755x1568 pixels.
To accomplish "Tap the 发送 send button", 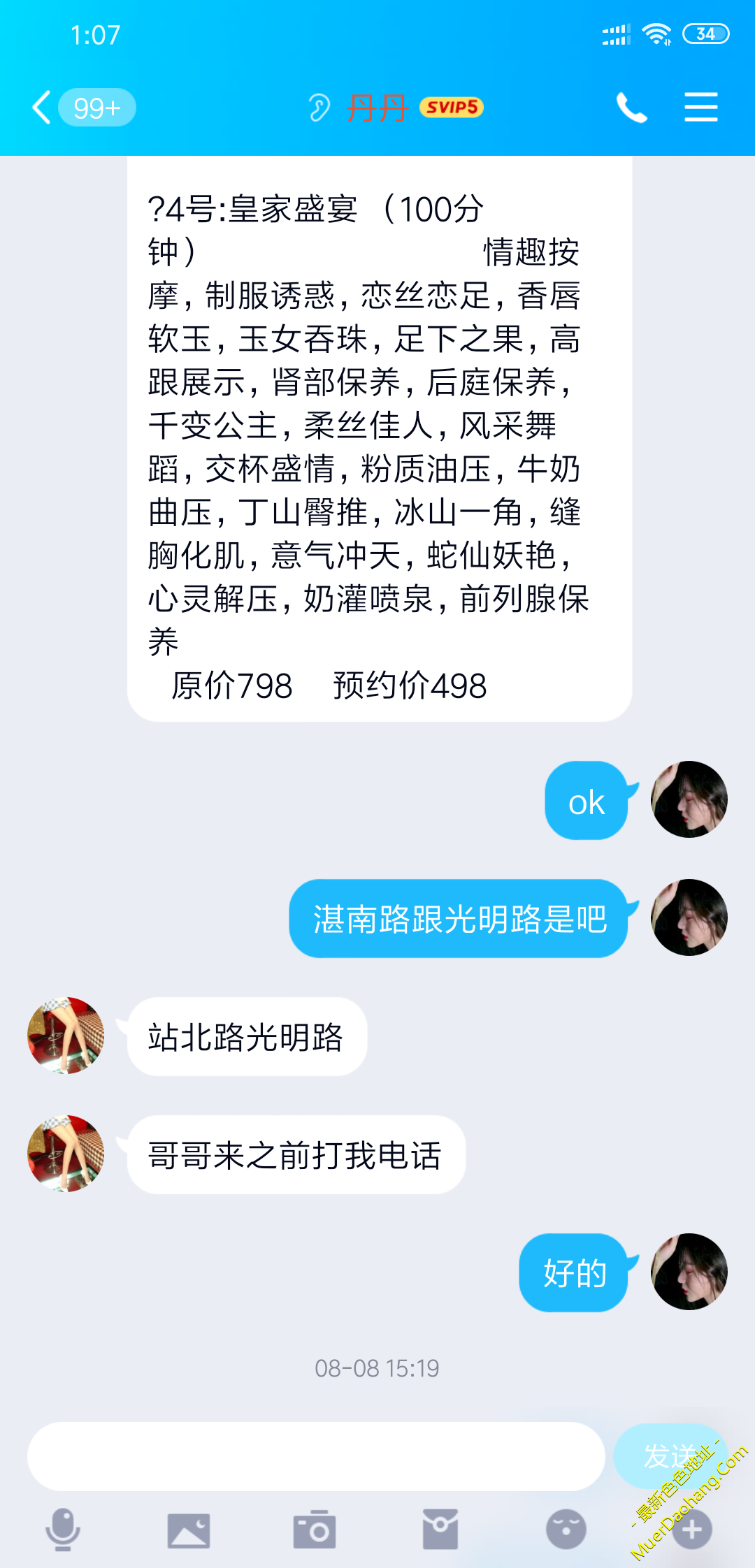I will pyautogui.click(x=669, y=1456).
